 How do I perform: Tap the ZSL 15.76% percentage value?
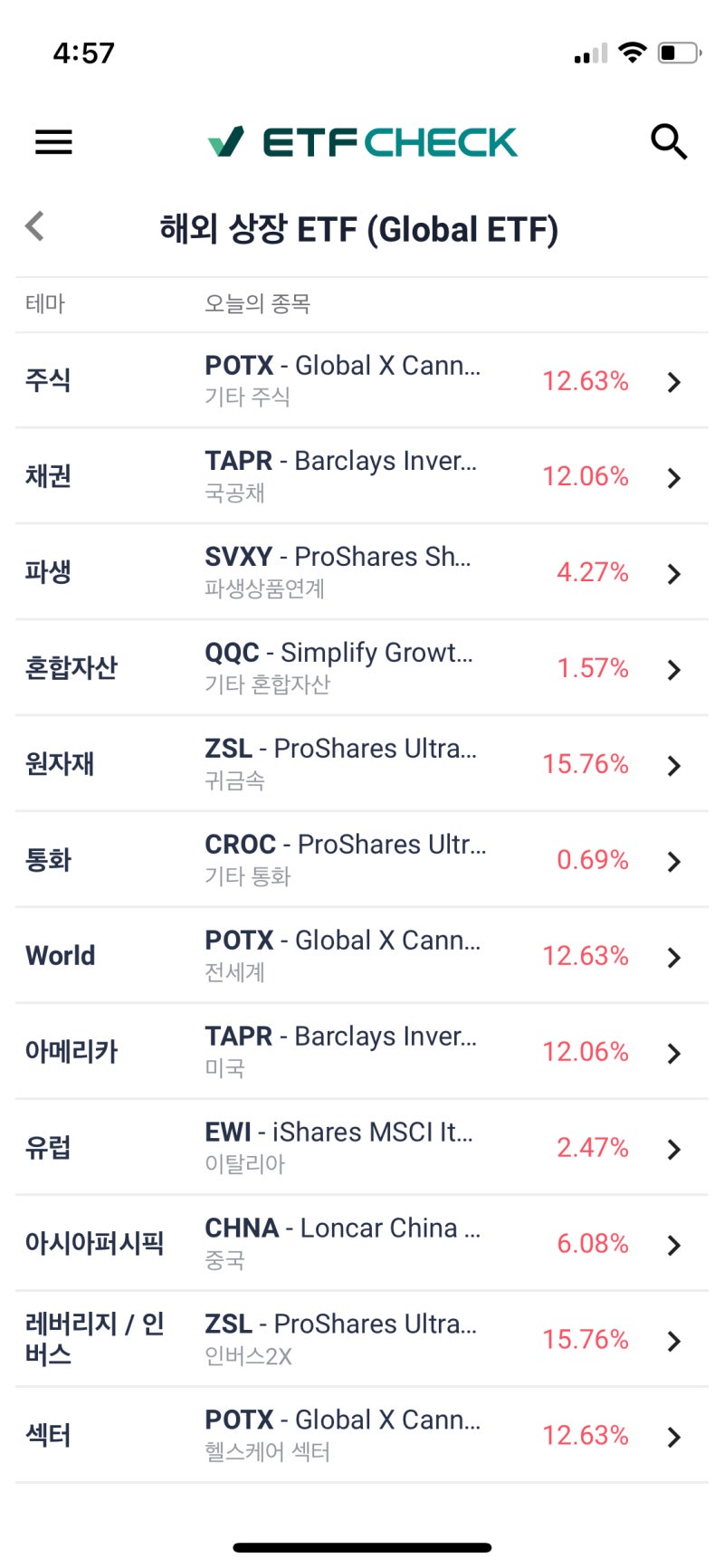(586, 763)
